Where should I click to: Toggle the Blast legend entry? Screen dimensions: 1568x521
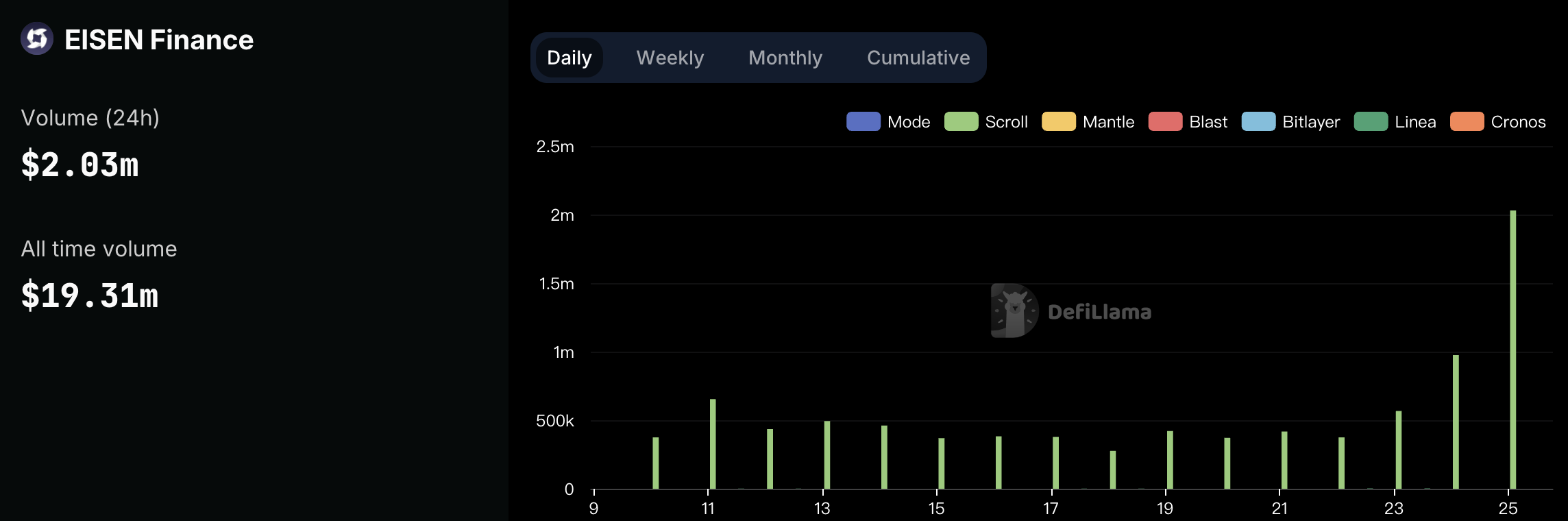[x=1188, y=122]
